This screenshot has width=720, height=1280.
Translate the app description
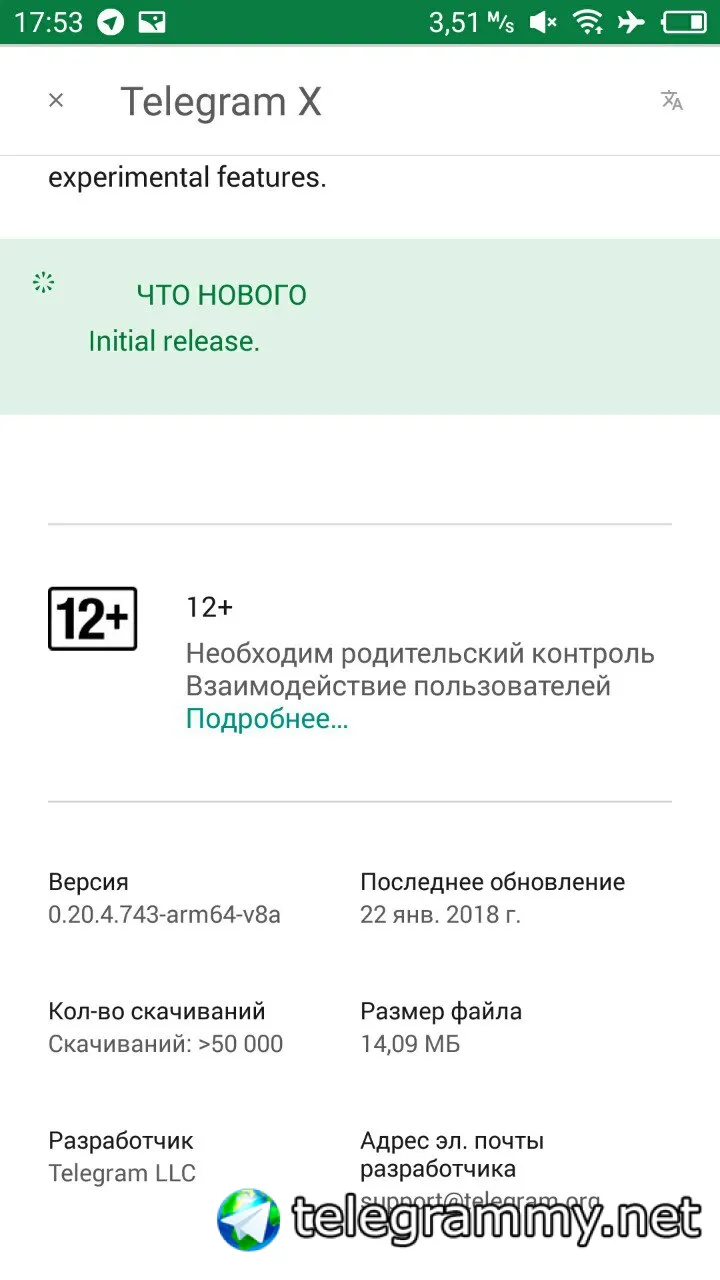pos(672,100)
